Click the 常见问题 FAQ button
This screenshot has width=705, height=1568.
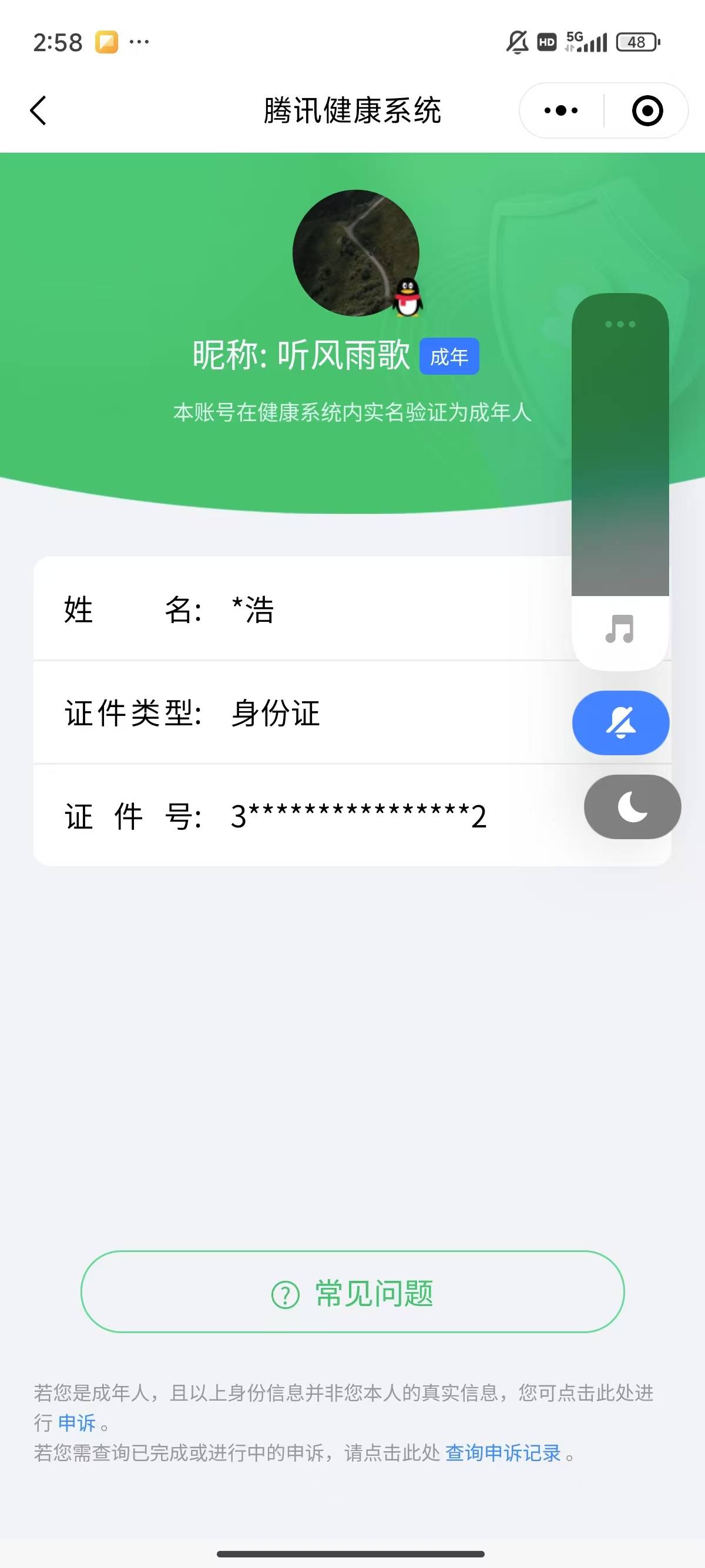[352, 1296]
